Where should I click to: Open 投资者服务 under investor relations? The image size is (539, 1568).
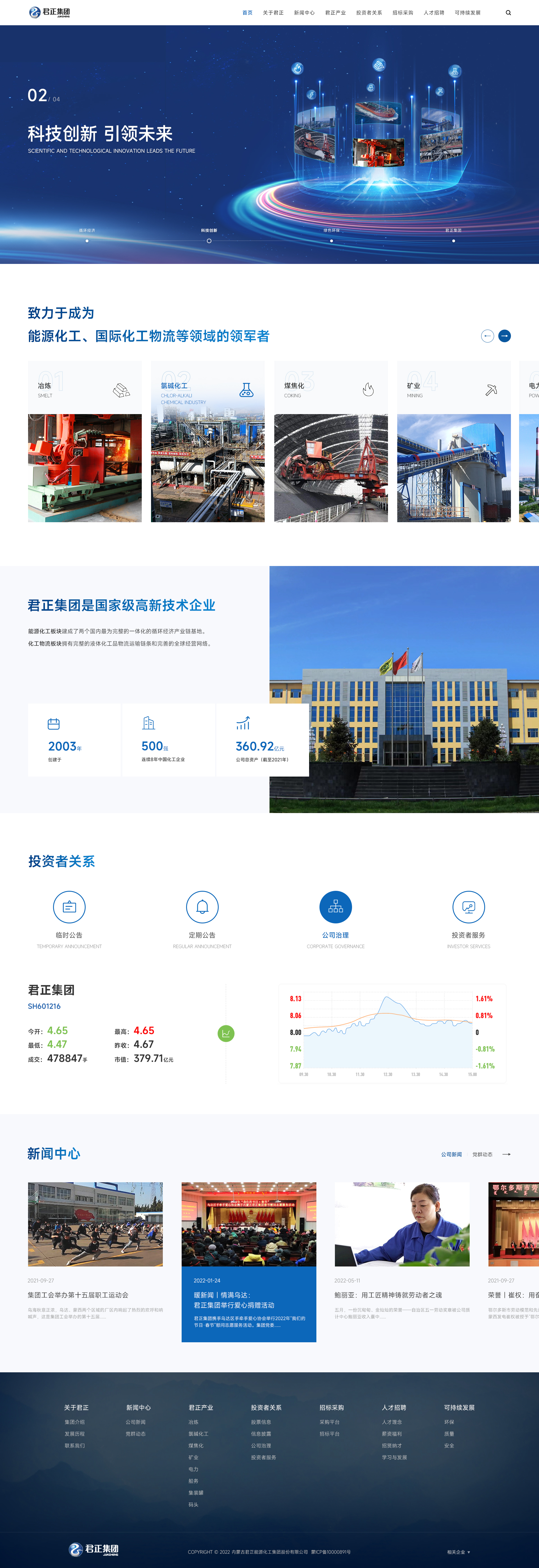tap(469, 919)
